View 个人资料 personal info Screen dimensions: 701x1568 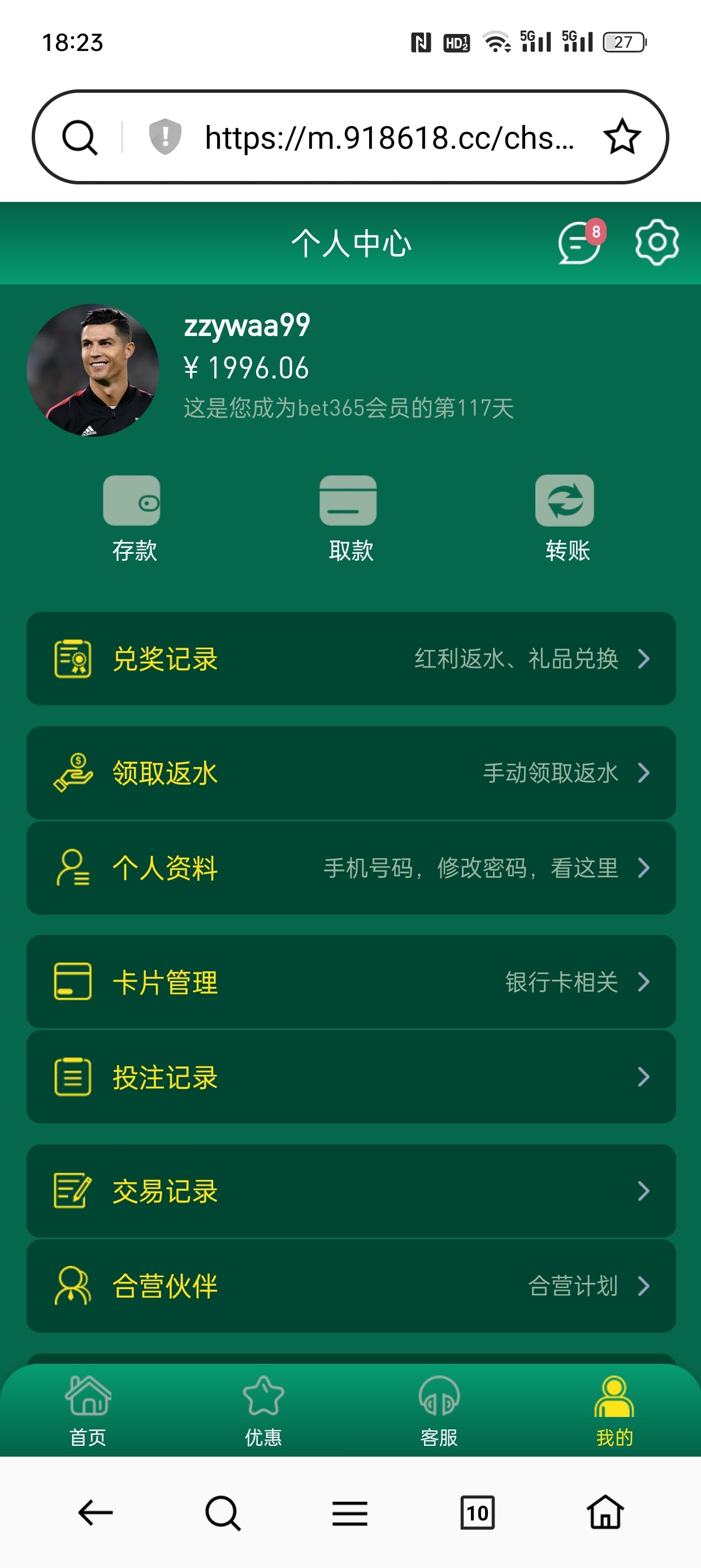coord(350,868)
